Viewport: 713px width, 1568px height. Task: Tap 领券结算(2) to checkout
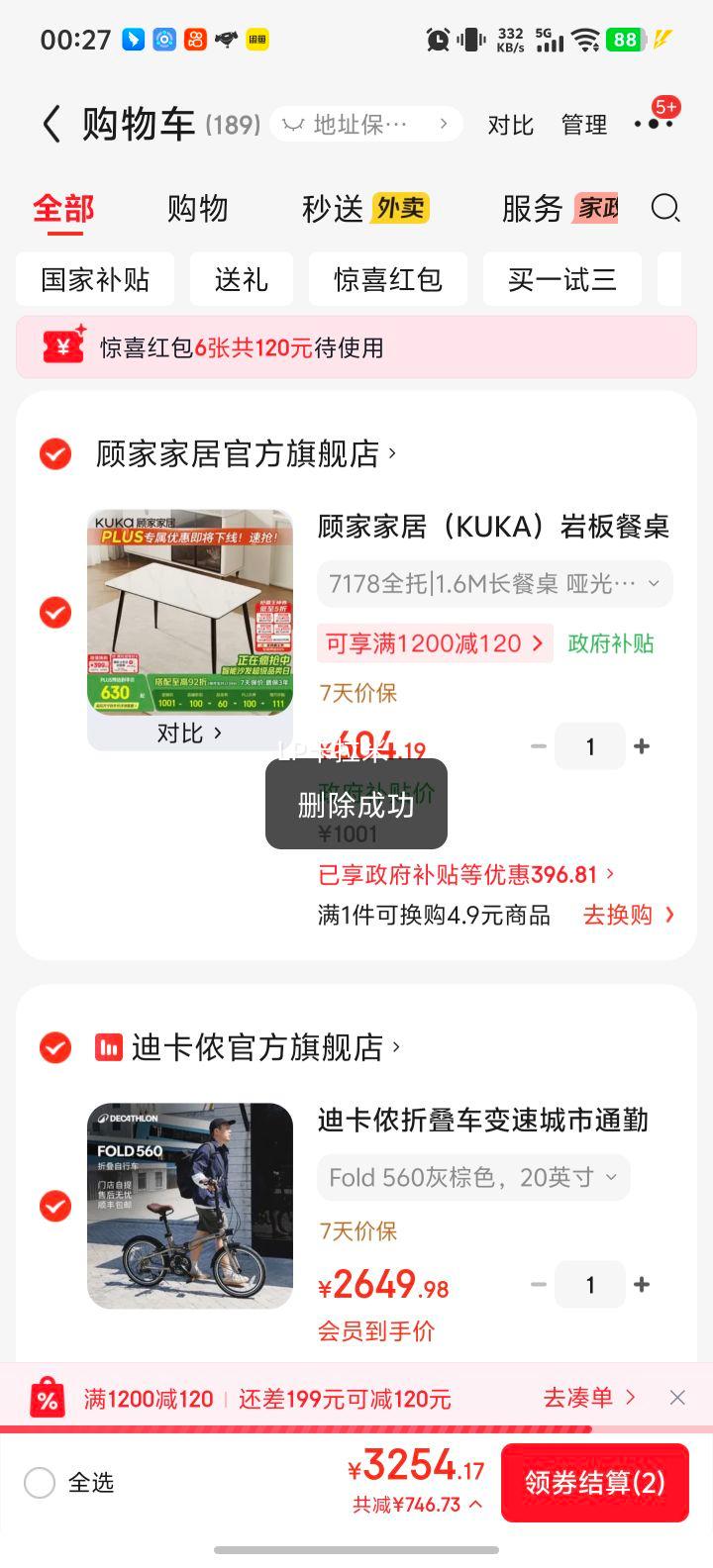pos(595,1483)
